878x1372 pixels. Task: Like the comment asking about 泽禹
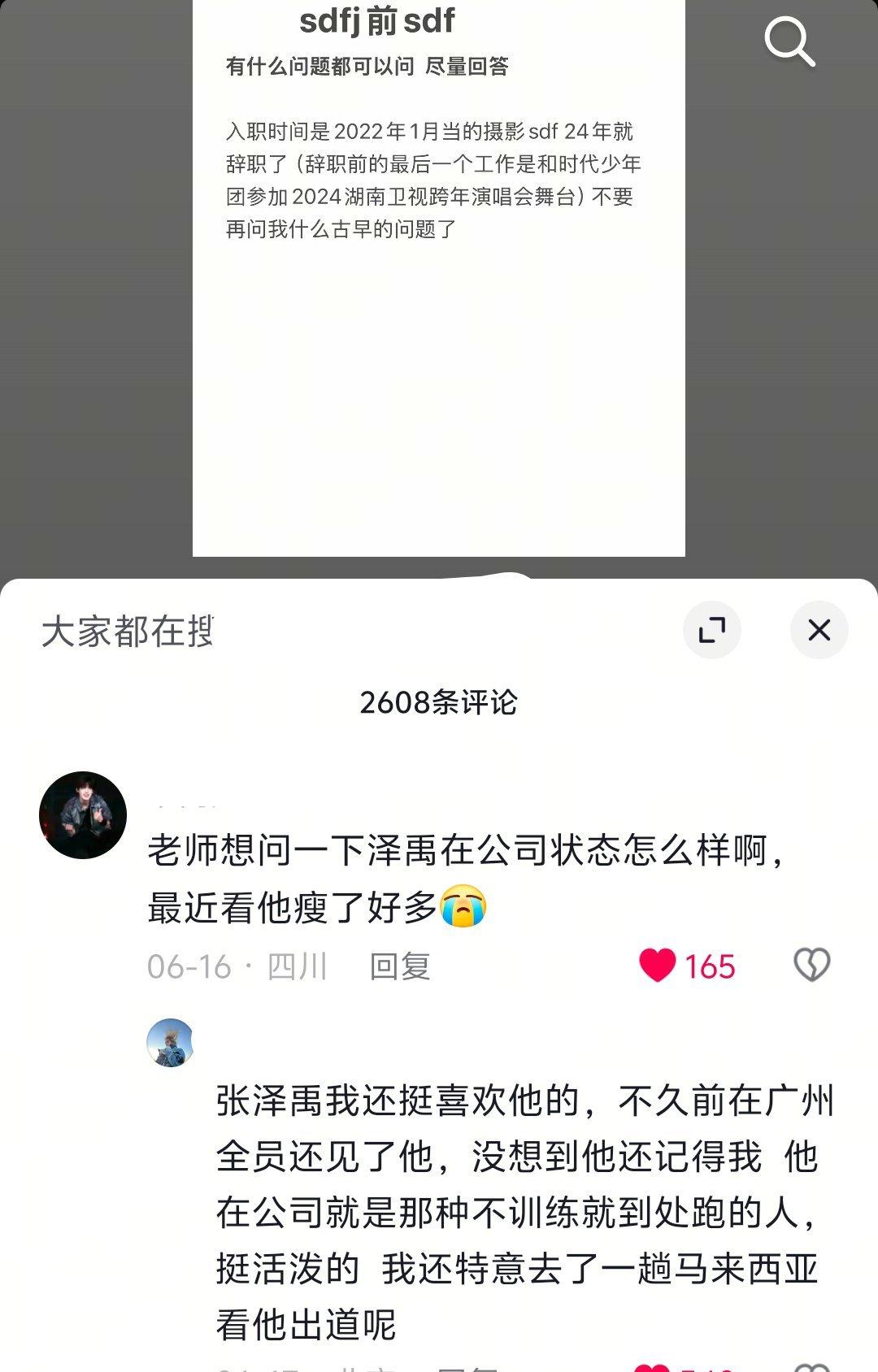658,966
